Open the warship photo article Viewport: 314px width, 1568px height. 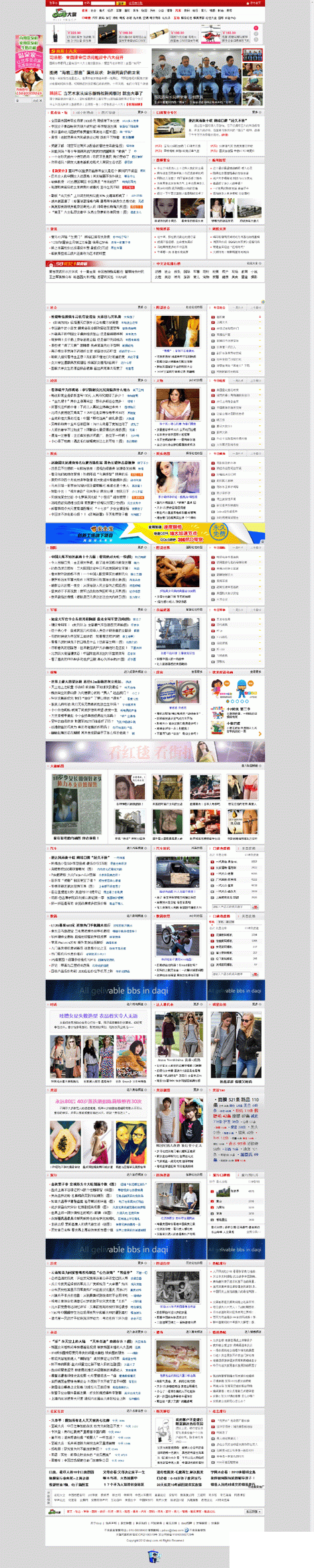177,634
